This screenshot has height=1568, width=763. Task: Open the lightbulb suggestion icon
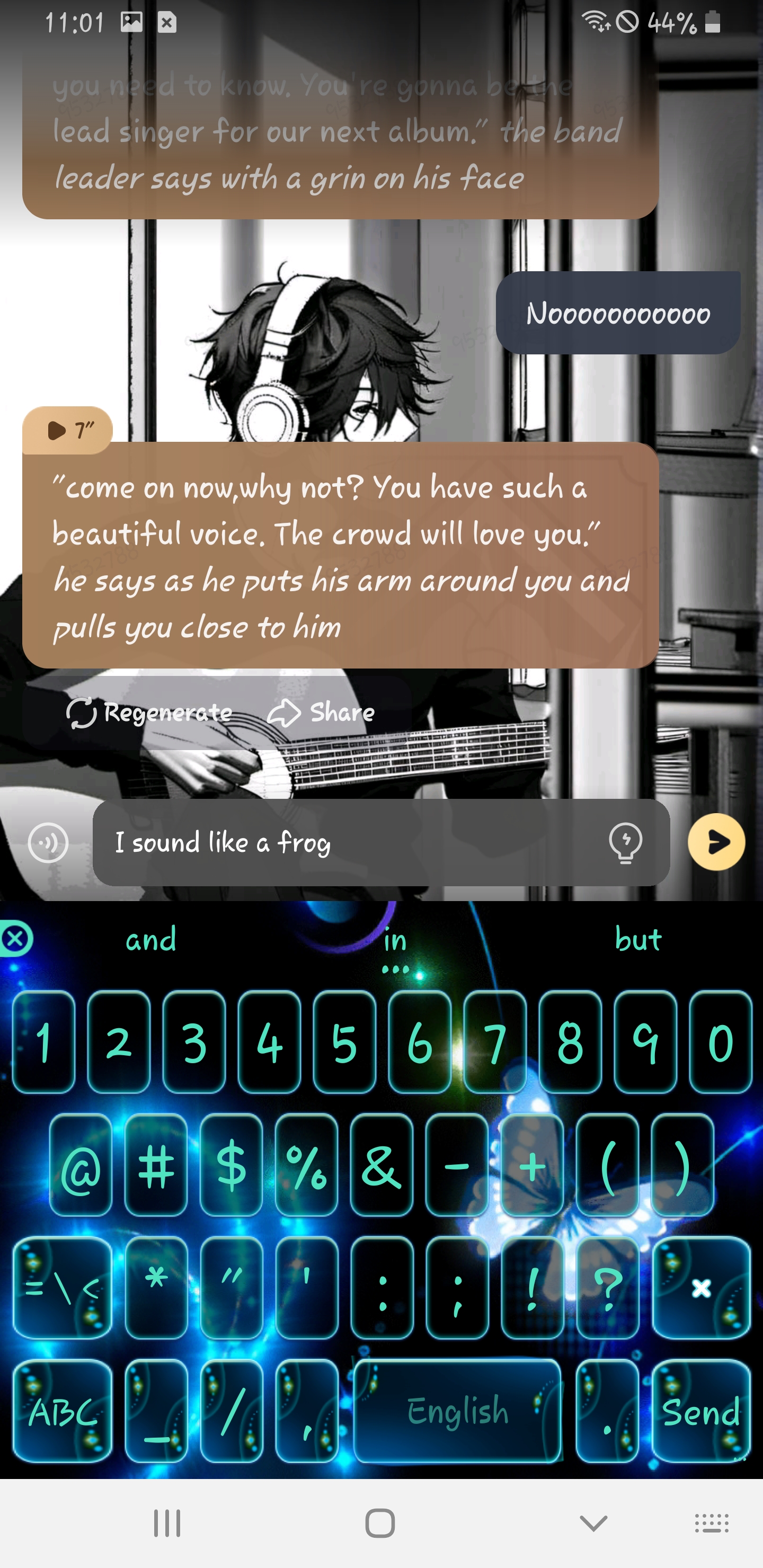pyautogui.click(x=625, y=842)
